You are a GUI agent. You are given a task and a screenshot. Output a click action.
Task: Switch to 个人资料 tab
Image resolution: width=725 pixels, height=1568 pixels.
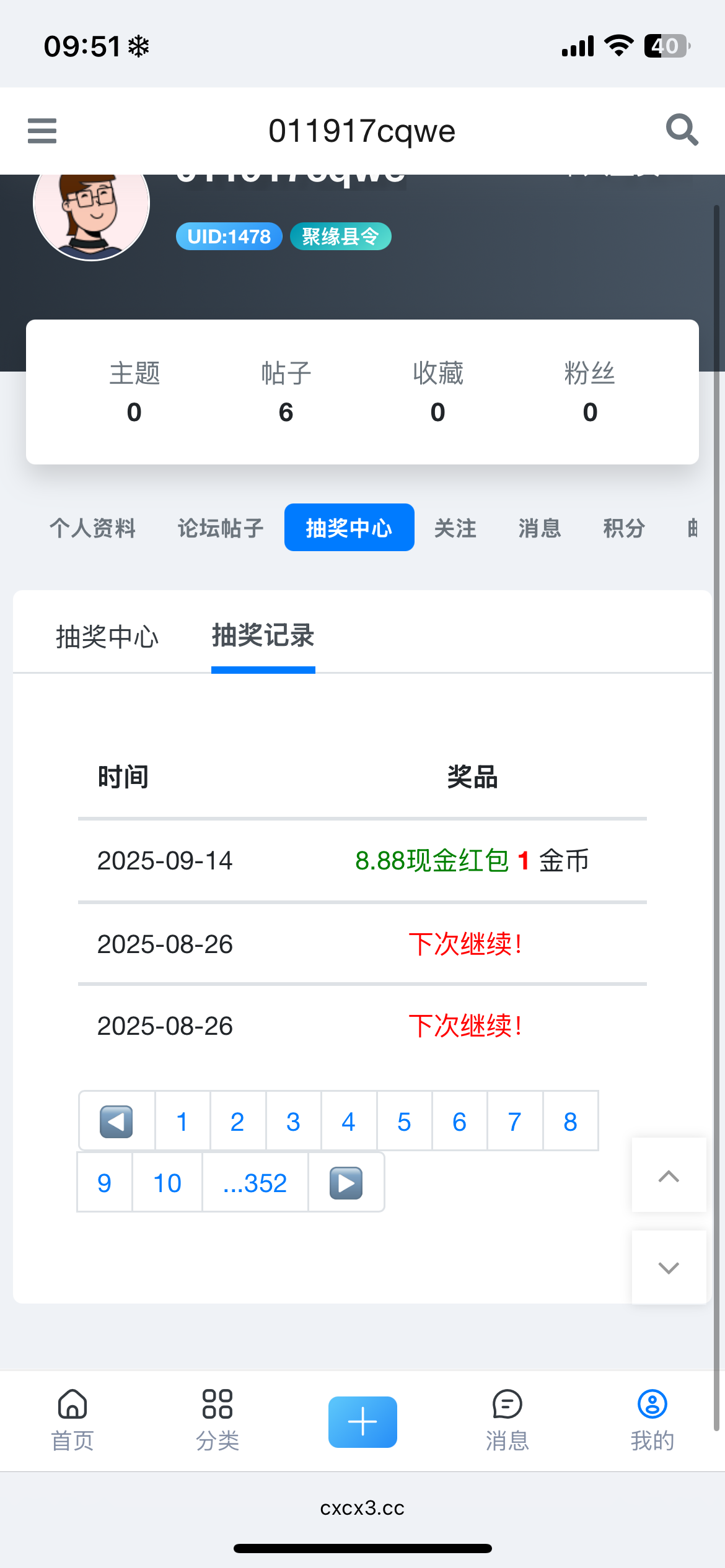point(92,528)
